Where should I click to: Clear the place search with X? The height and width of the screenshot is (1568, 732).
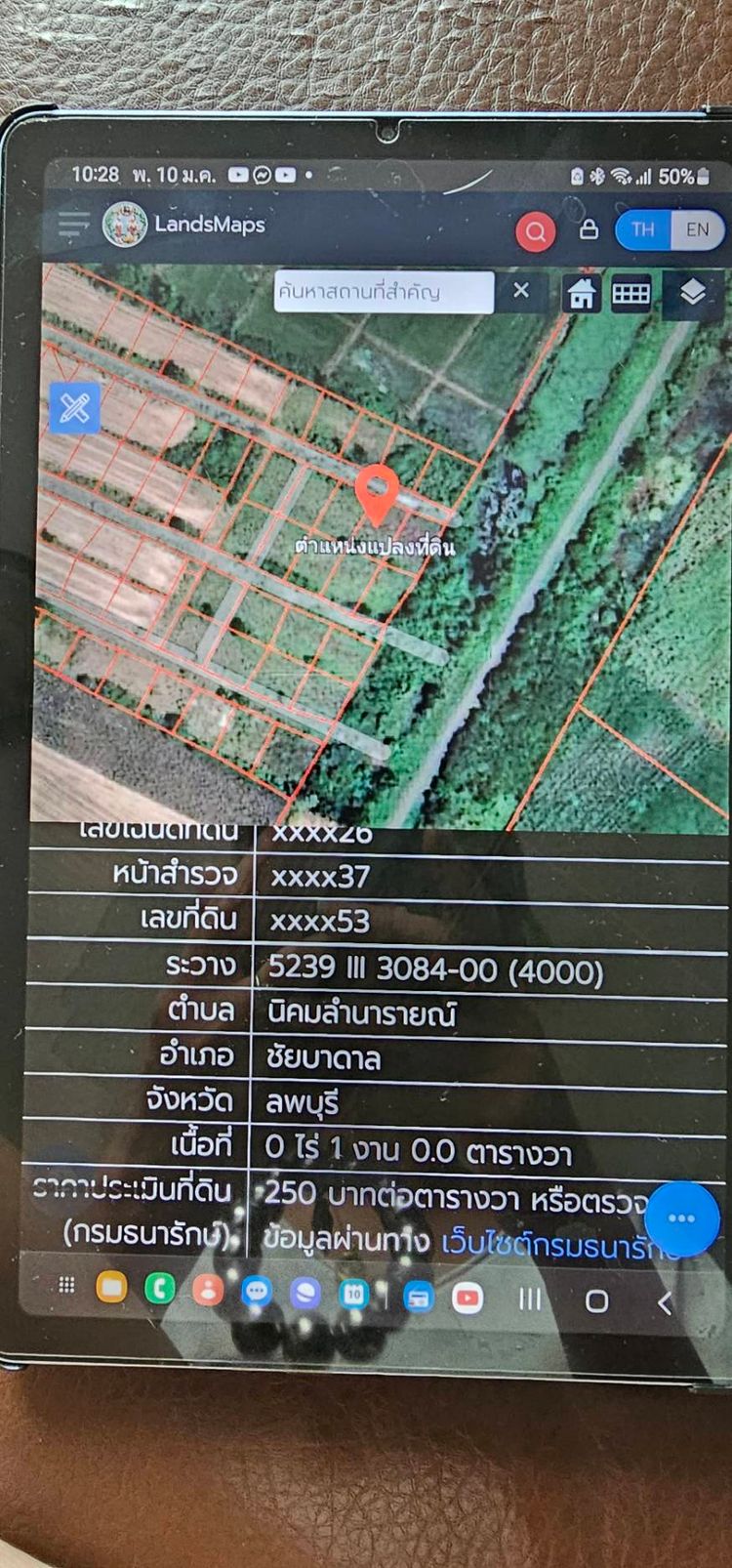(521, 290)
